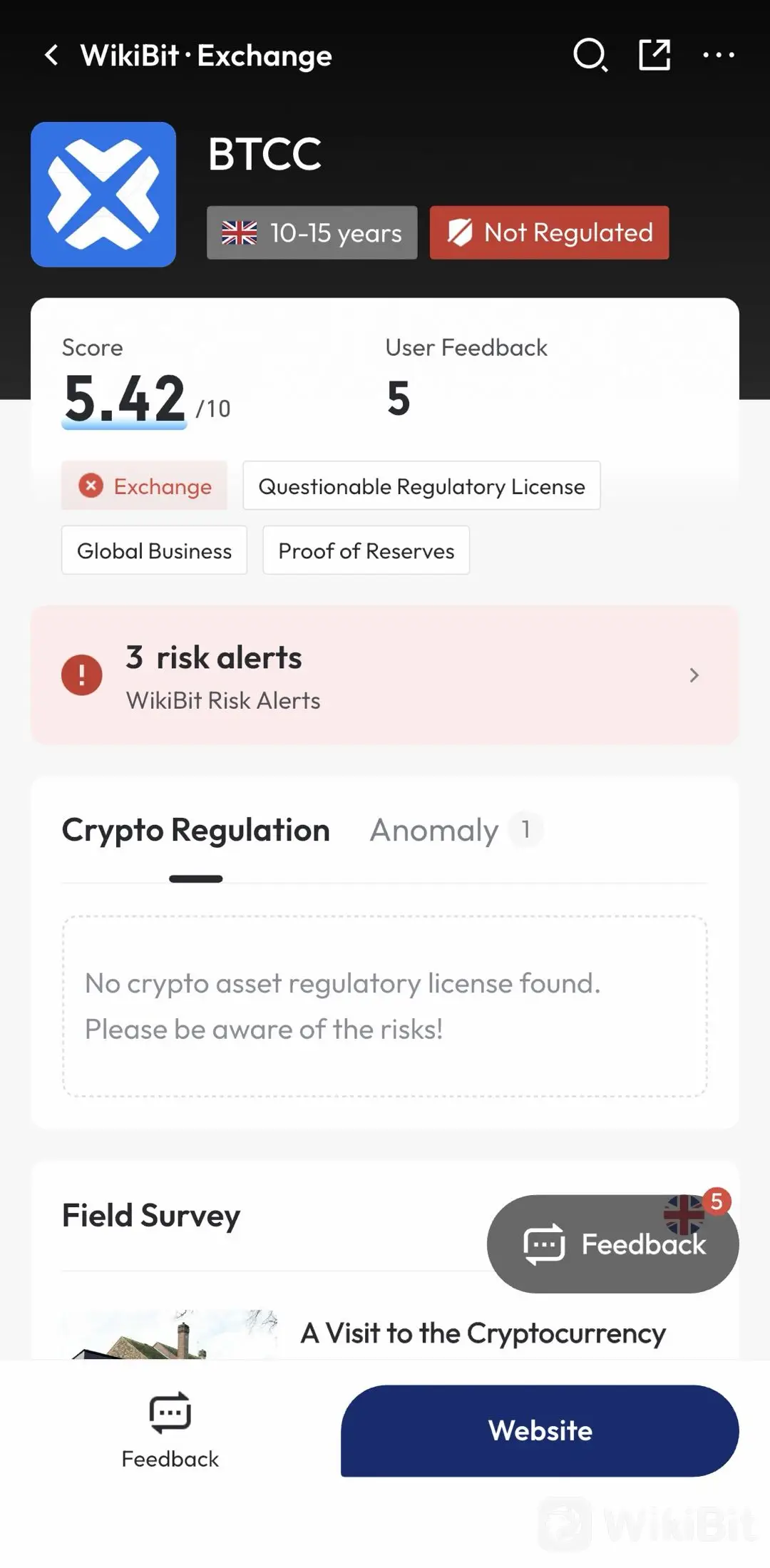Tap the Not Regulated badge
This screenshot has width=770, height=1568.
549,232
